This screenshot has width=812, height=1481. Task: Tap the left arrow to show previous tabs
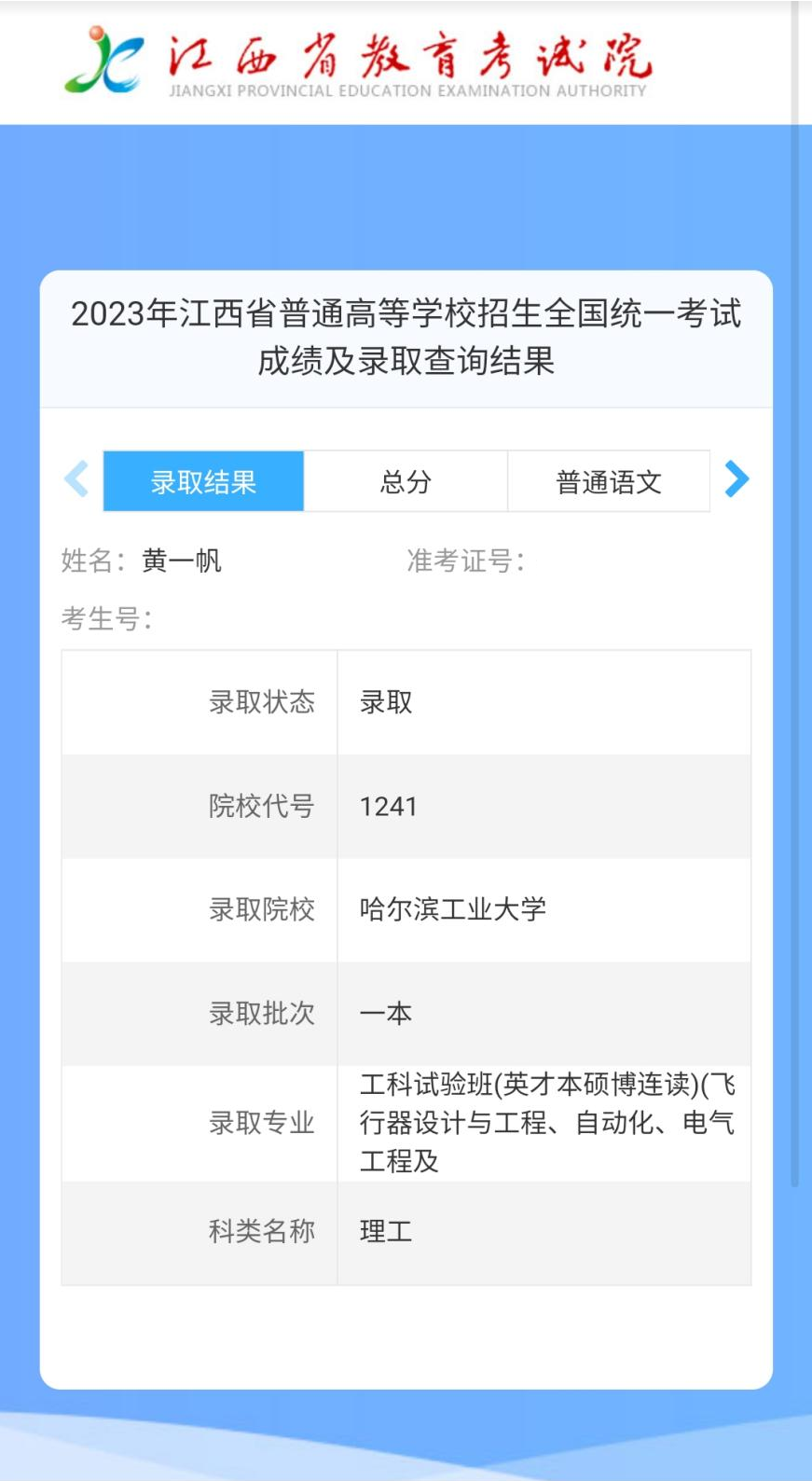[76, 479]
